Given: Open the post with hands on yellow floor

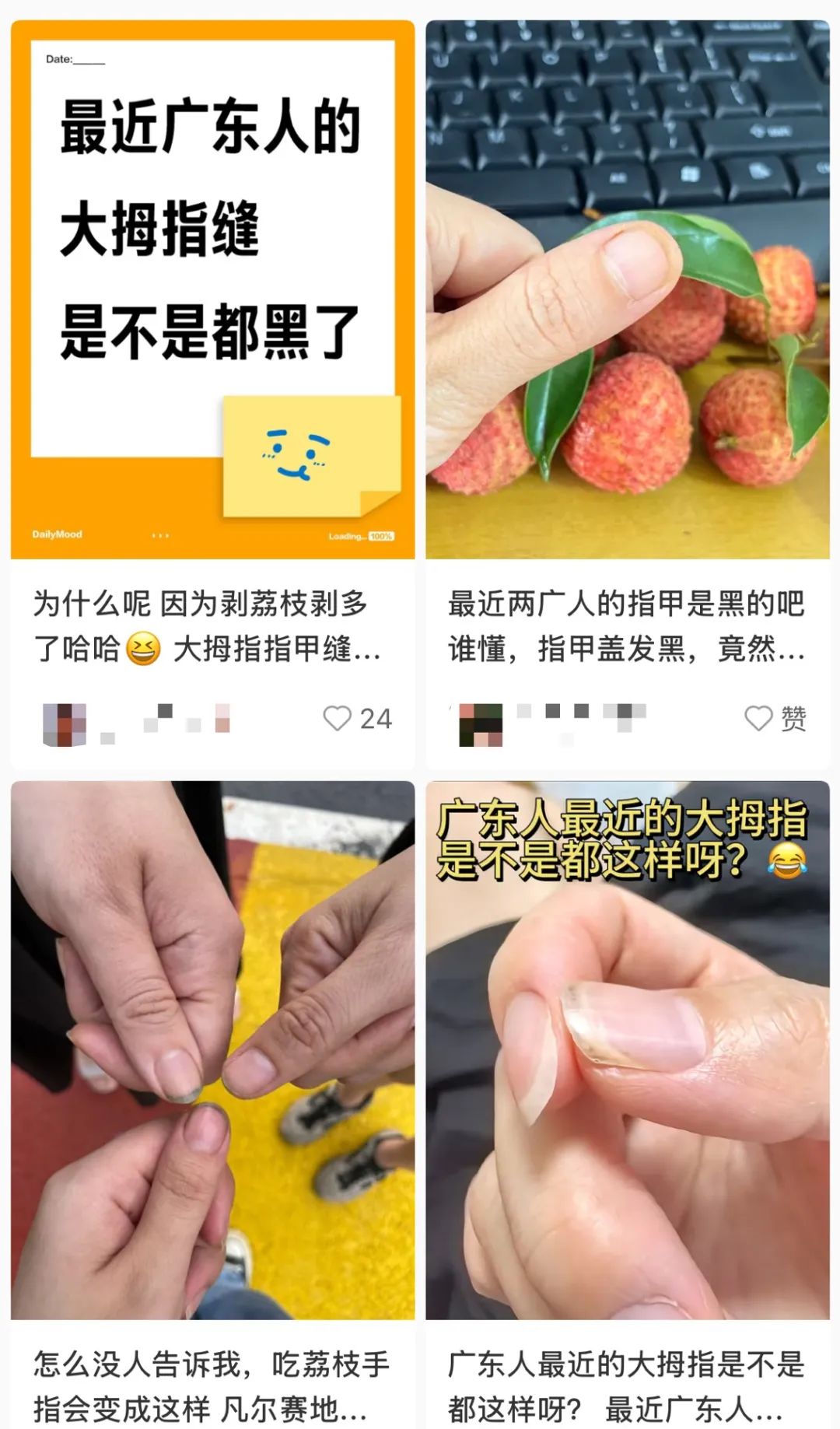Looking at the screenshot, I should coord(212,1049).
